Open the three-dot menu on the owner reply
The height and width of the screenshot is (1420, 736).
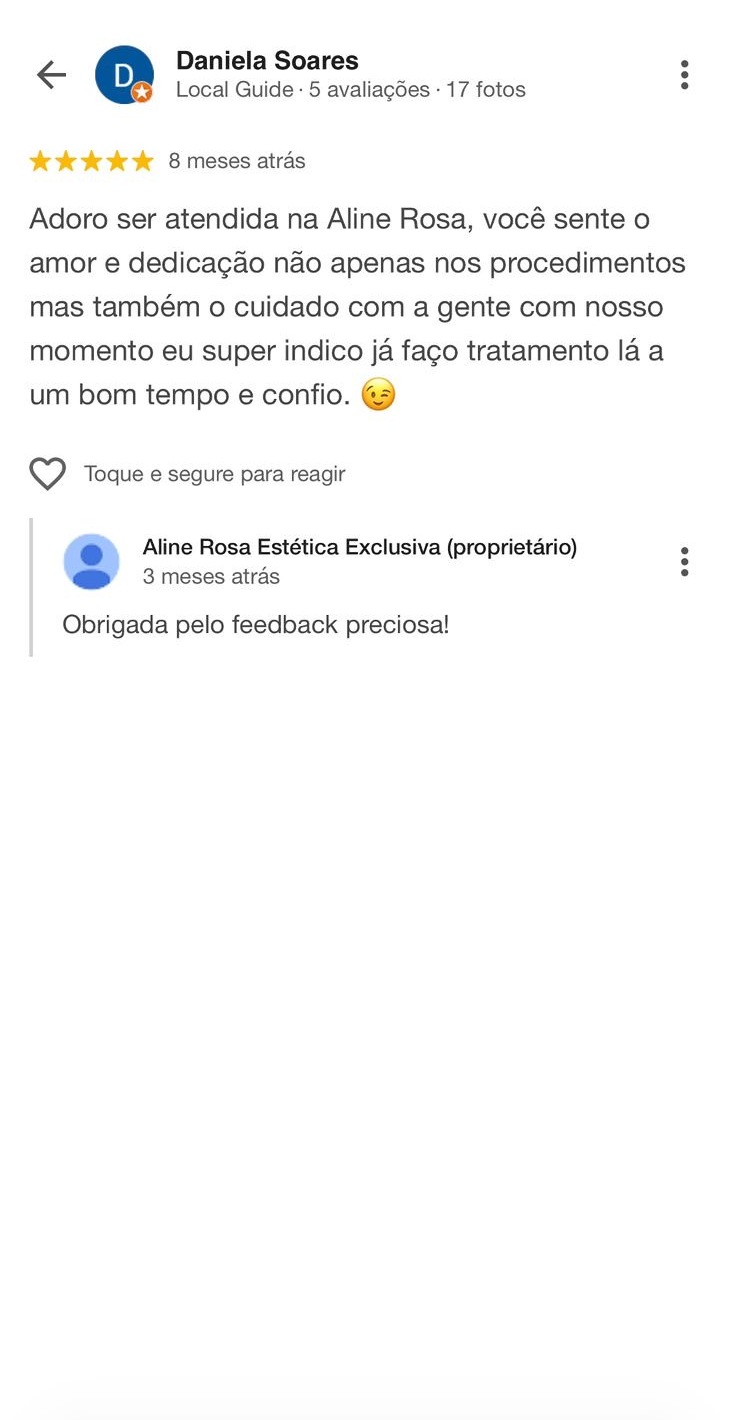click(x=684, y=561)
